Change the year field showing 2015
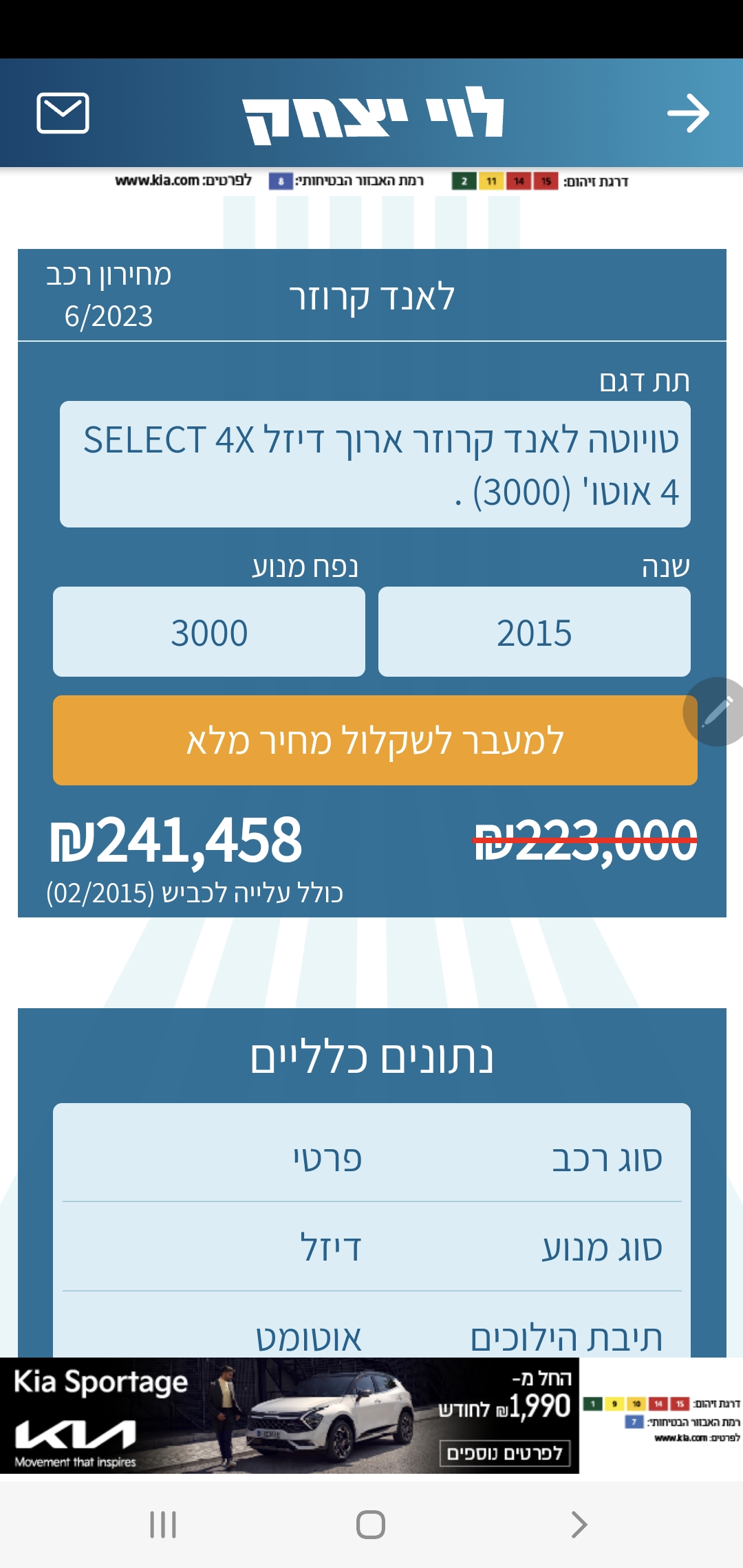 click(534, 632)
